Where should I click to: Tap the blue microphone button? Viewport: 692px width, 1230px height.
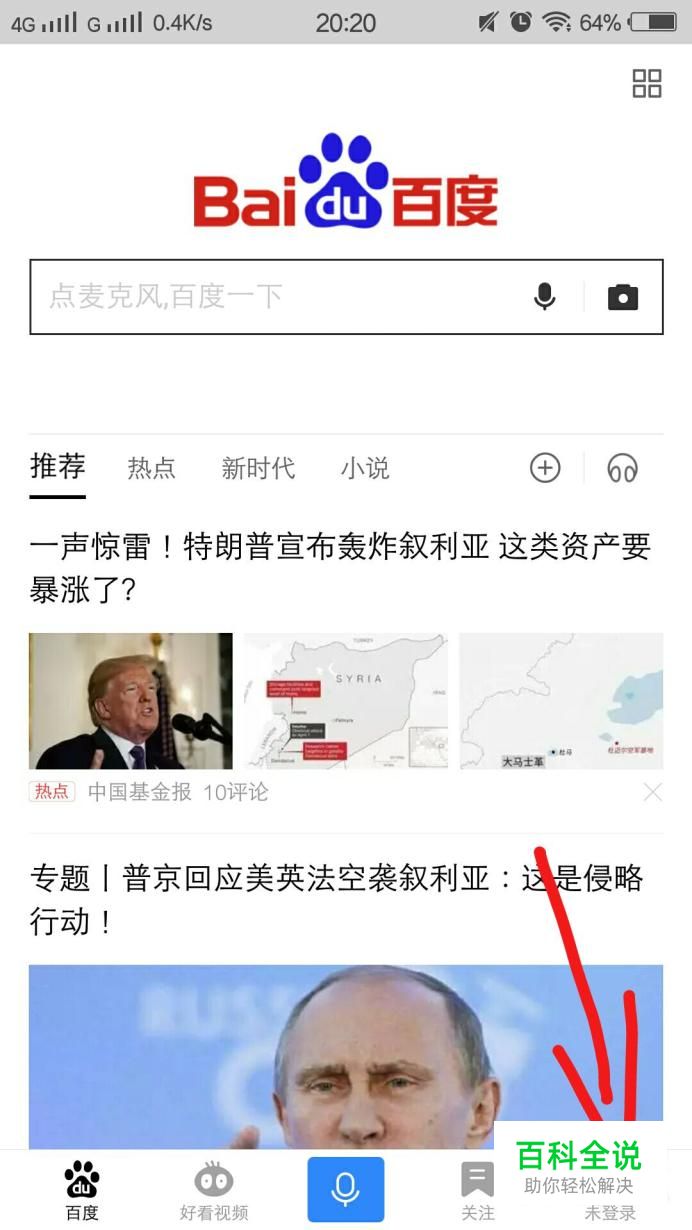pyautogui.click(x=346, y=1189)
